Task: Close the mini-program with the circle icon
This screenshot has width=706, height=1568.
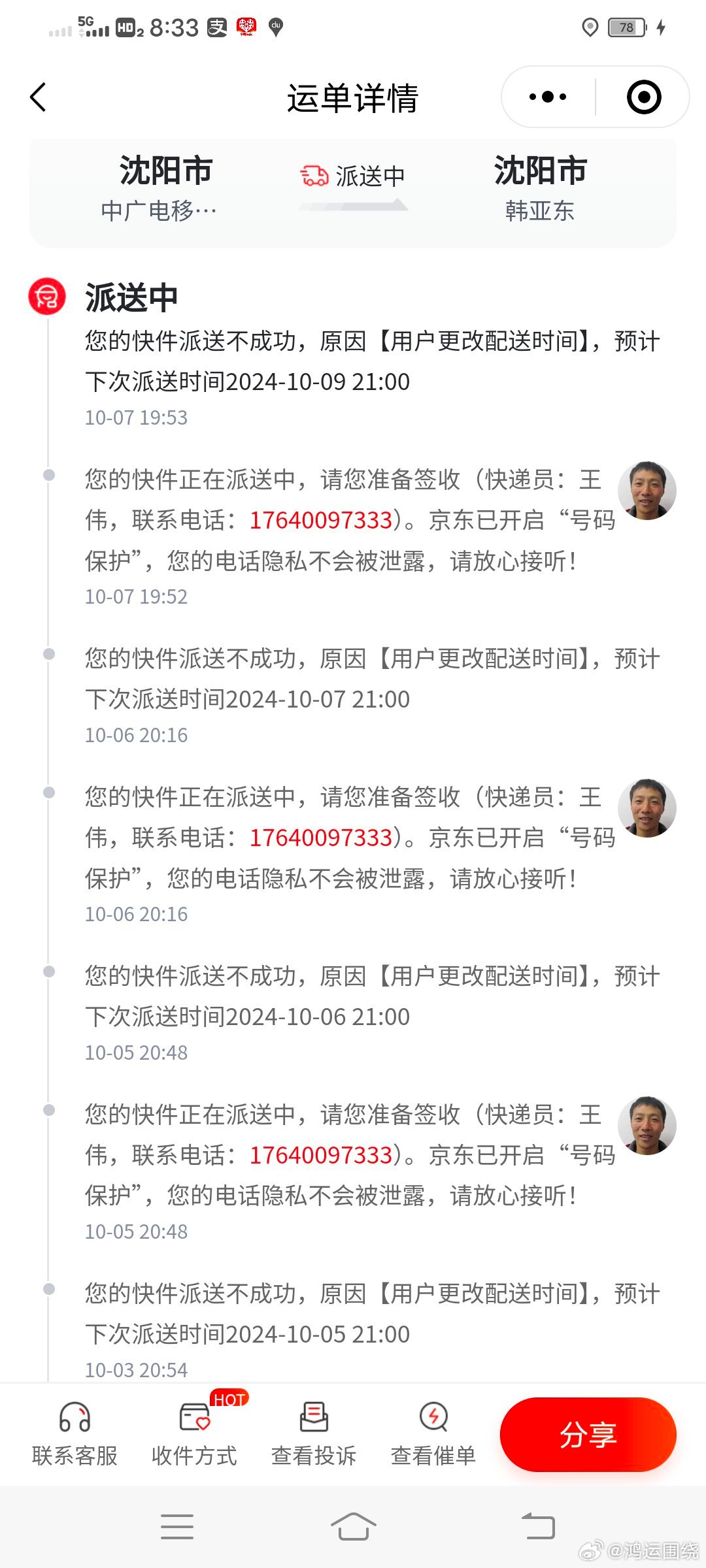Action: (x=644, y=97)
